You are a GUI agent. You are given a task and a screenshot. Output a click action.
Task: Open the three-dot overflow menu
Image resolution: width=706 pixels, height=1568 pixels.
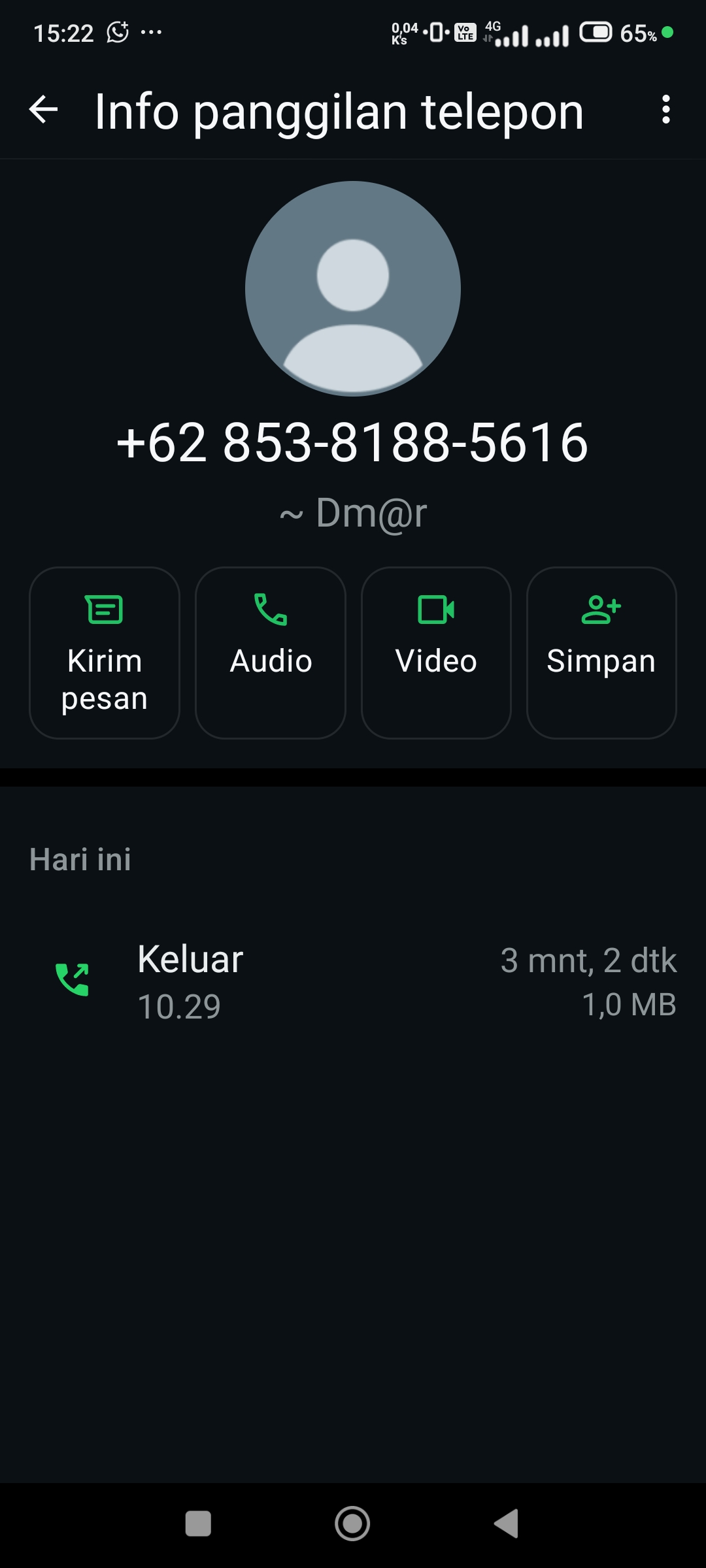click(665, 110)
